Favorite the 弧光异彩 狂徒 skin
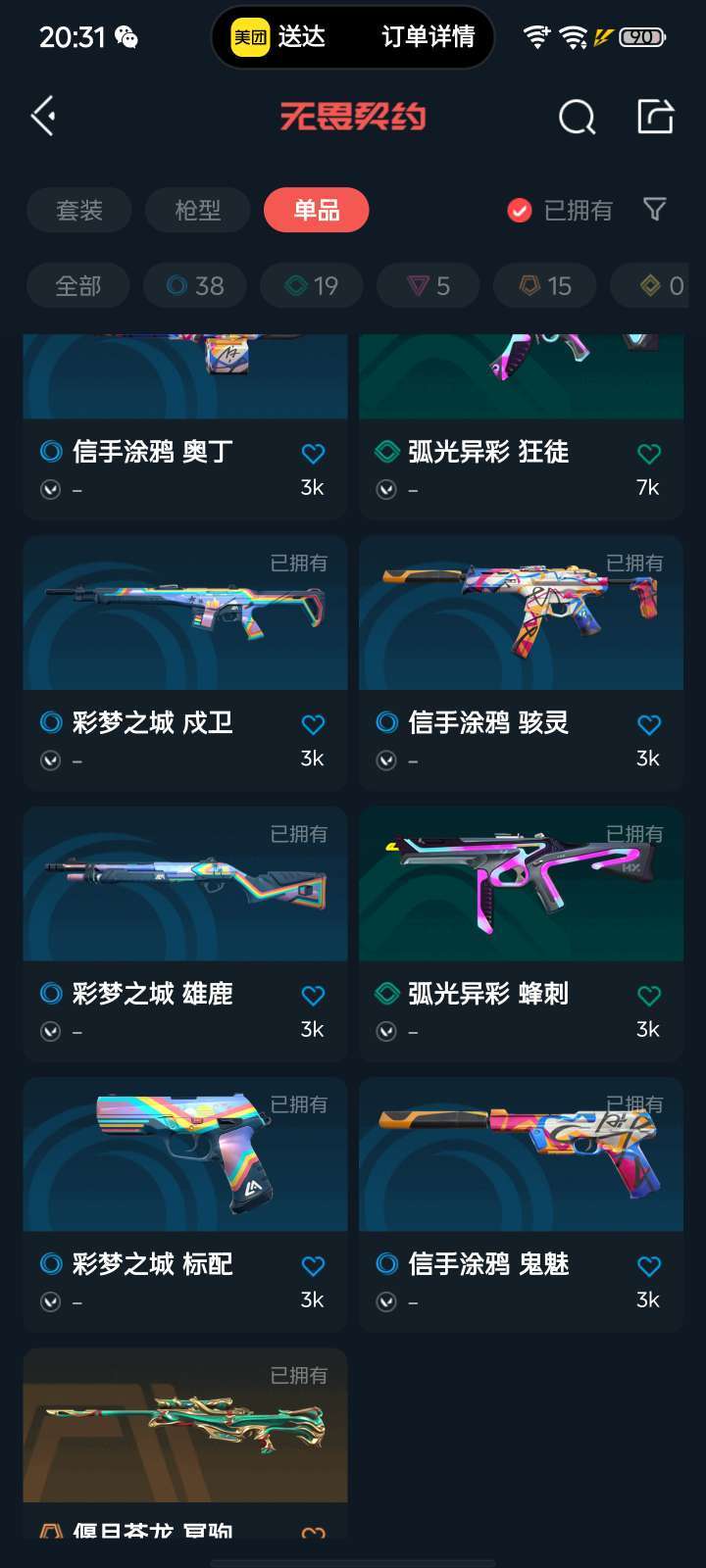This screenshot has width=706, height=1568. point(648,454)
